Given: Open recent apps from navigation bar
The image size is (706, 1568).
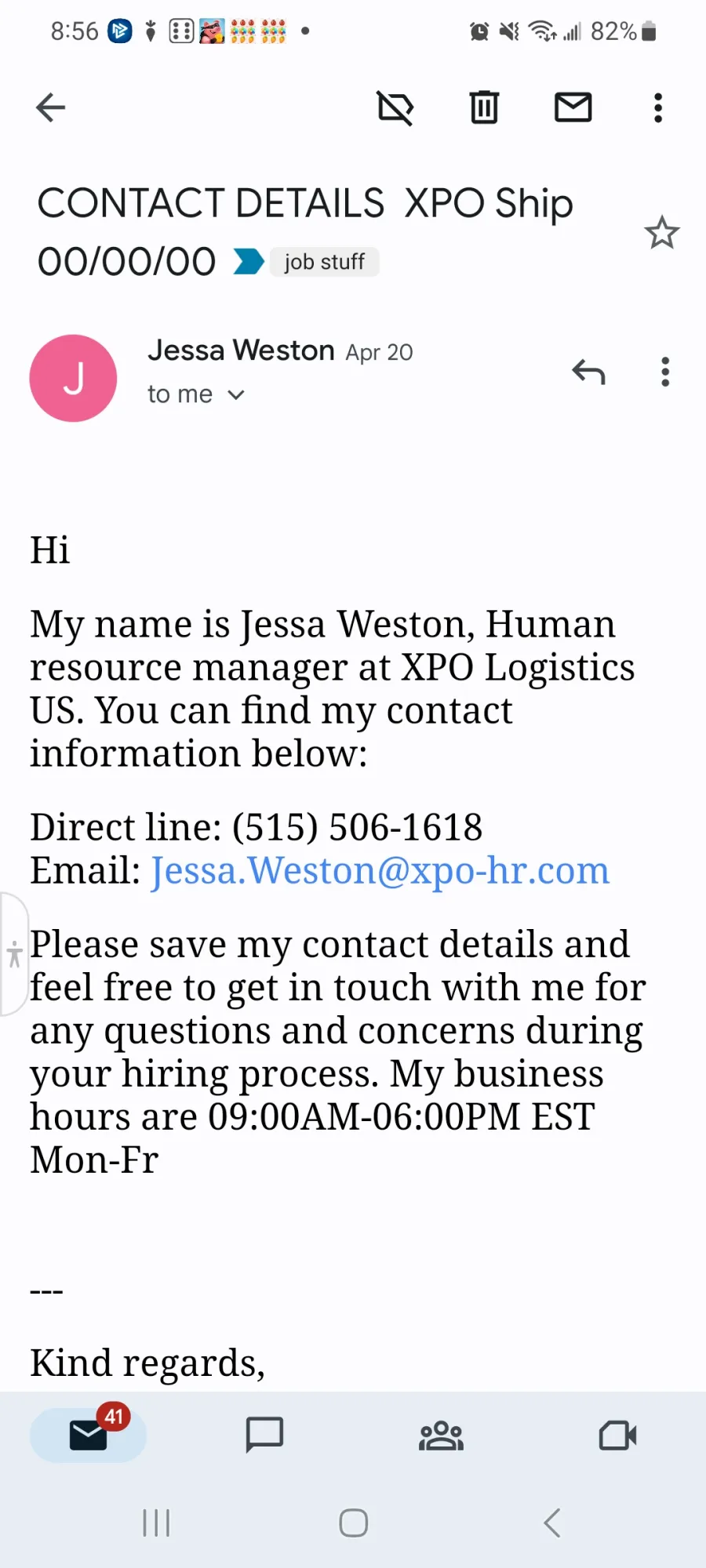Looking at the screenshot, I should pyautogui.click(x=156, y=1523).
